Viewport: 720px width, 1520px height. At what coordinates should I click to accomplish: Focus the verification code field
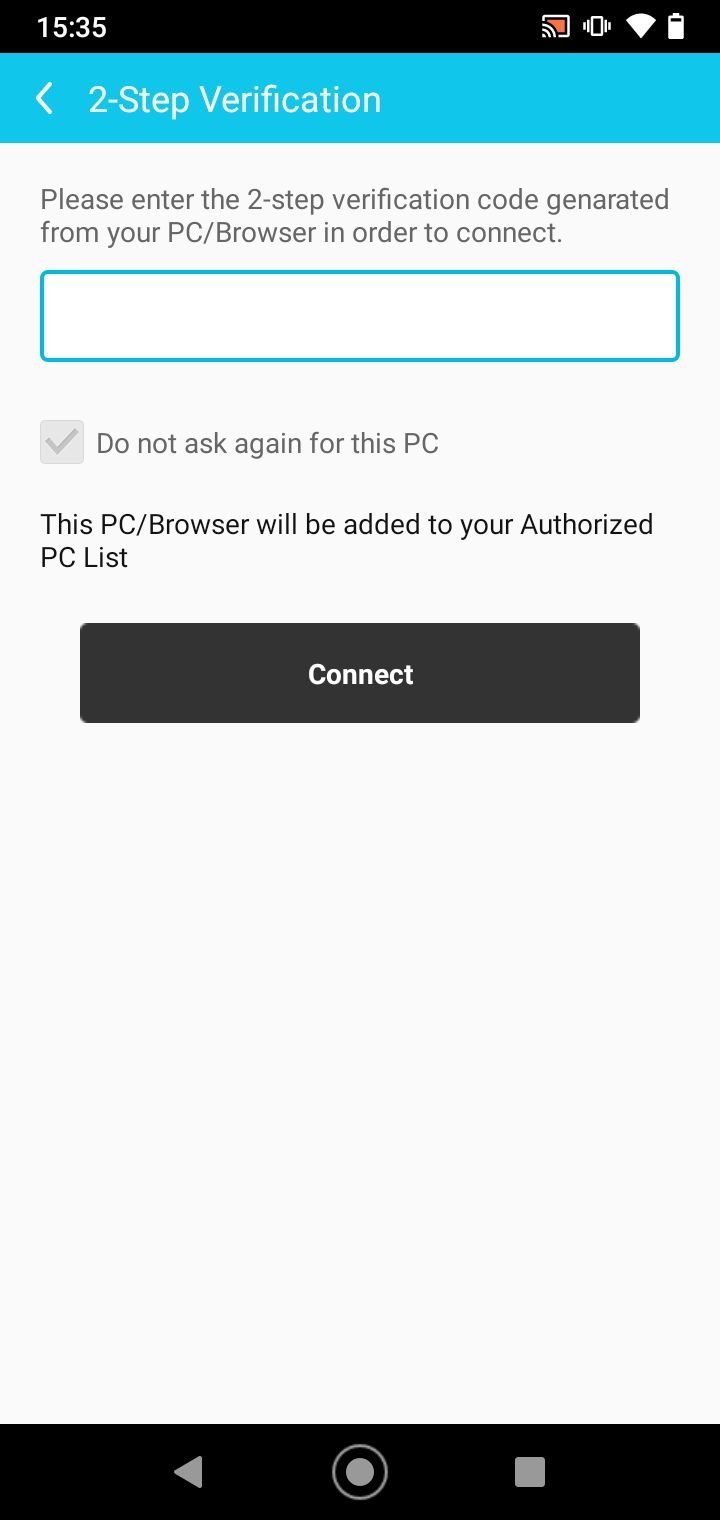tap(360, 316)
